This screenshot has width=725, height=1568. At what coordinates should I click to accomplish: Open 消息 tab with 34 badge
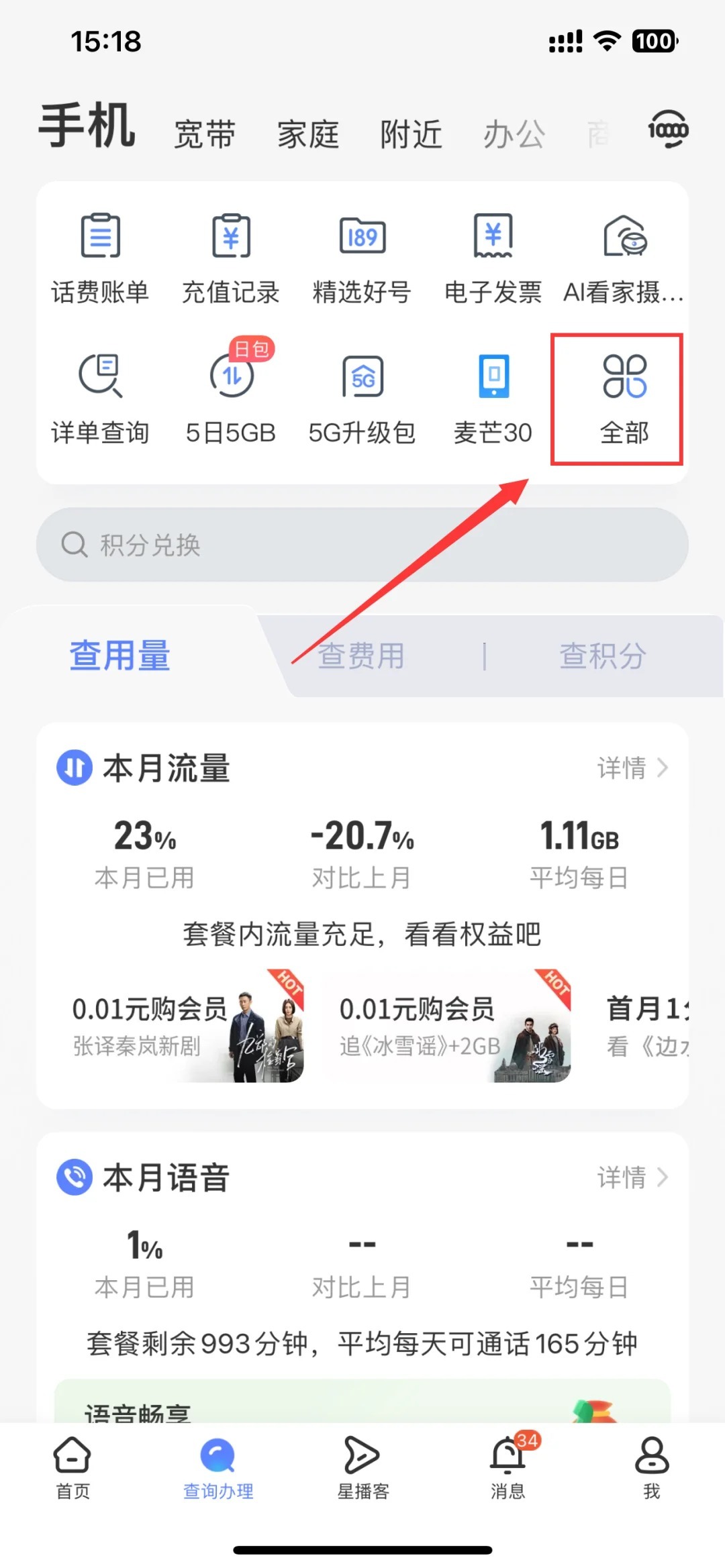point(507,1468)
